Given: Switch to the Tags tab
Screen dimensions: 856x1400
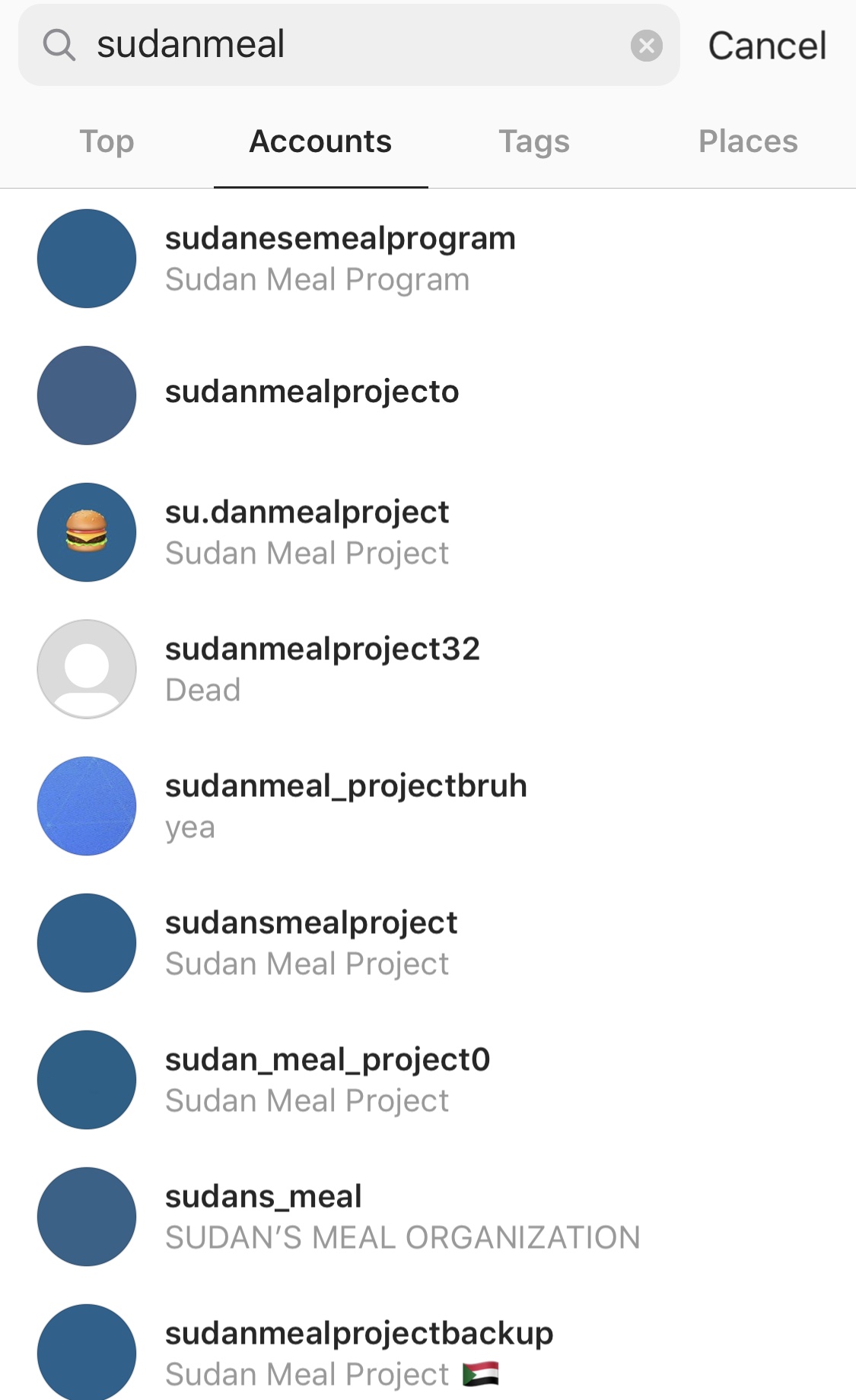Looking at the screenshot, I should click(534, 141).
